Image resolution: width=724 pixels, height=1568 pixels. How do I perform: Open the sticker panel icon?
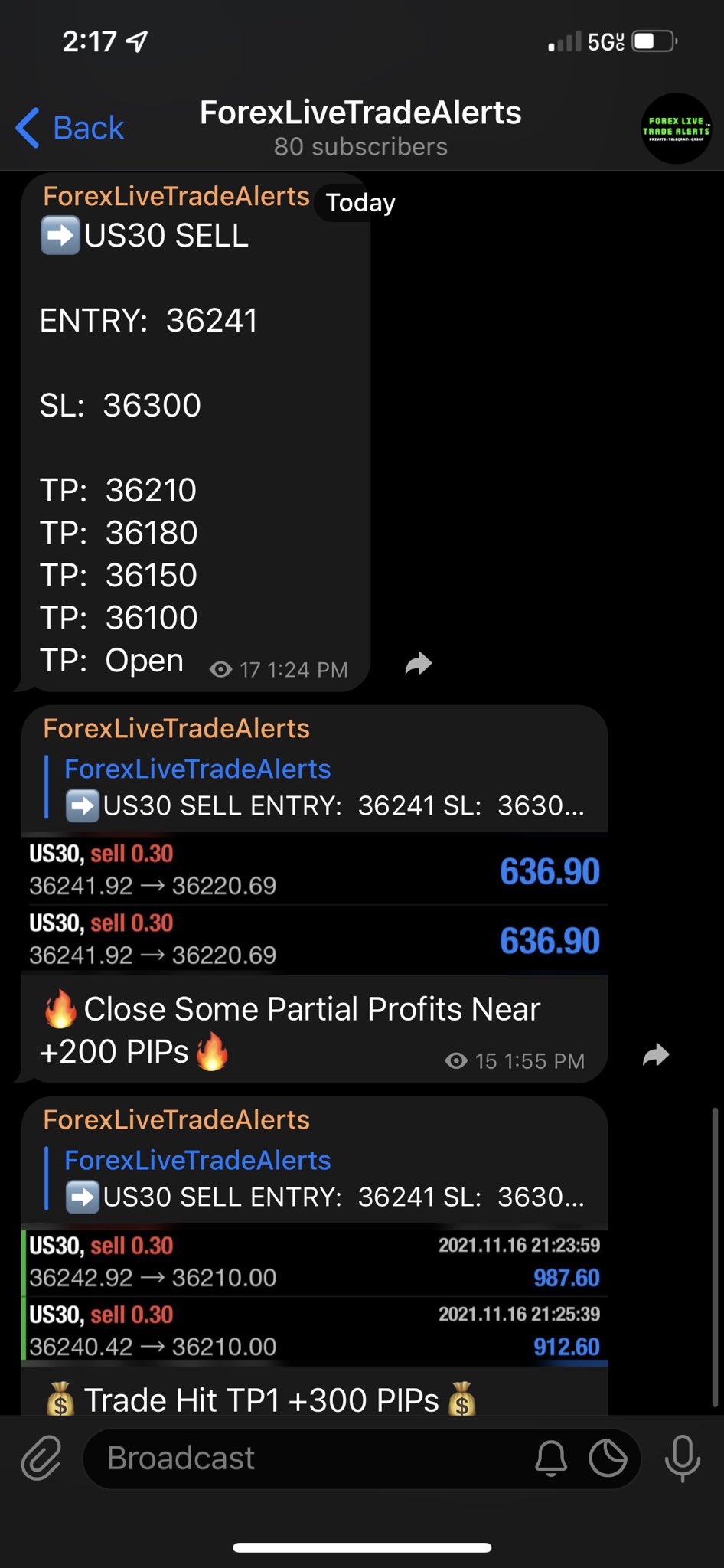click(x=608, y=1458)
